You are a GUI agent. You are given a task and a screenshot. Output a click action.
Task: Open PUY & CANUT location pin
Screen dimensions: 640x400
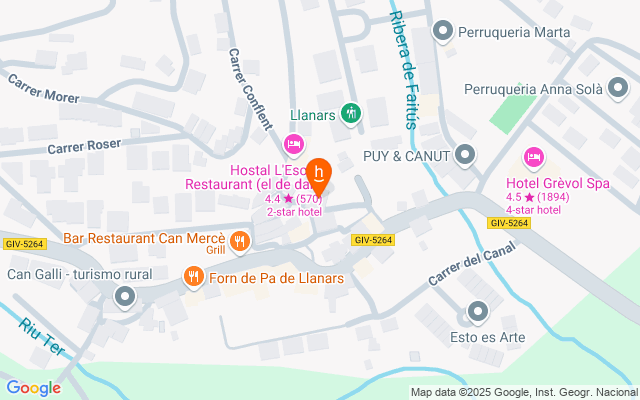[465, 155]
